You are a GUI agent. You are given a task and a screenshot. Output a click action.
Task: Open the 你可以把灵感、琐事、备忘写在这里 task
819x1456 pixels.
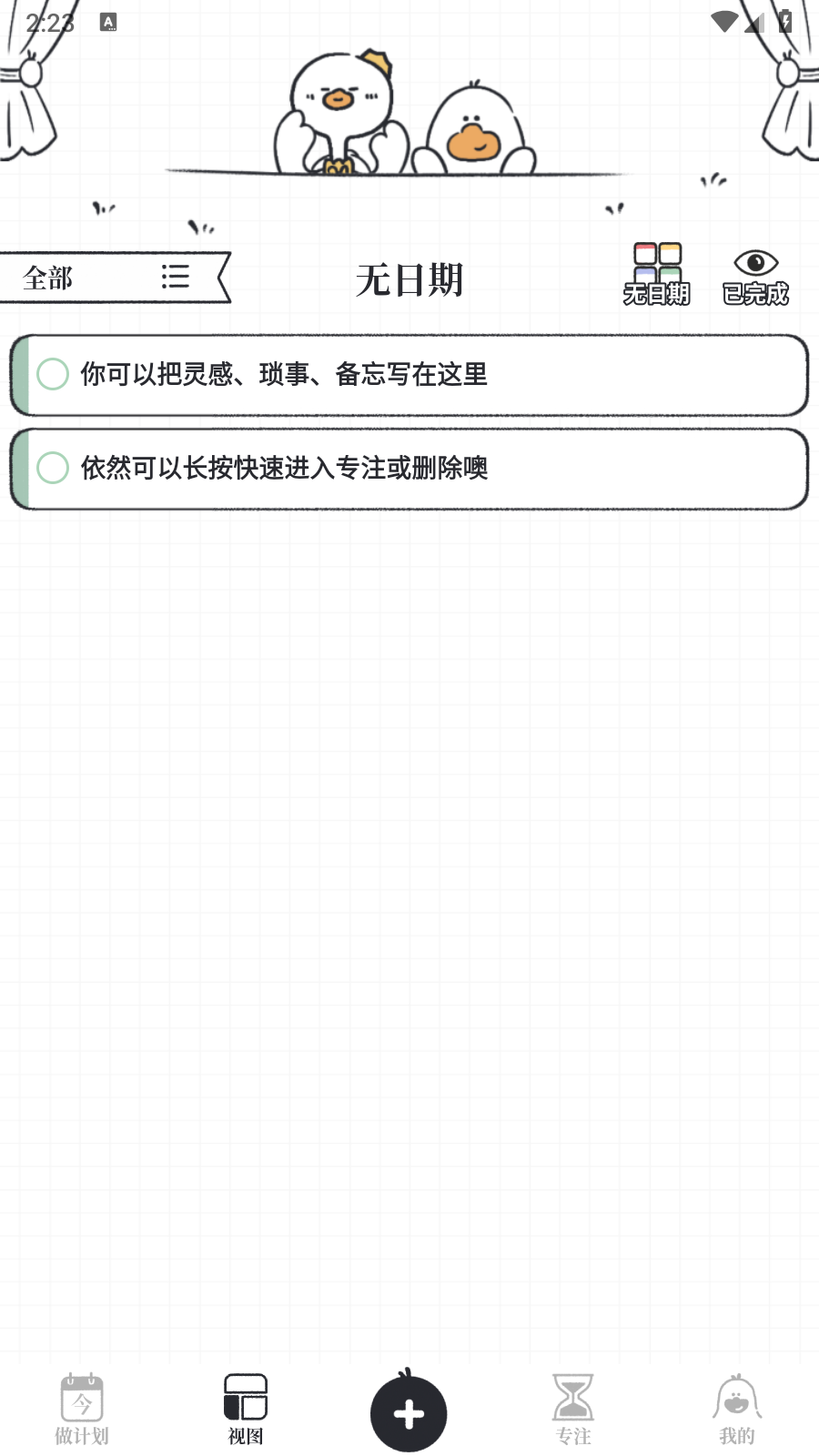tap(409, 375)
